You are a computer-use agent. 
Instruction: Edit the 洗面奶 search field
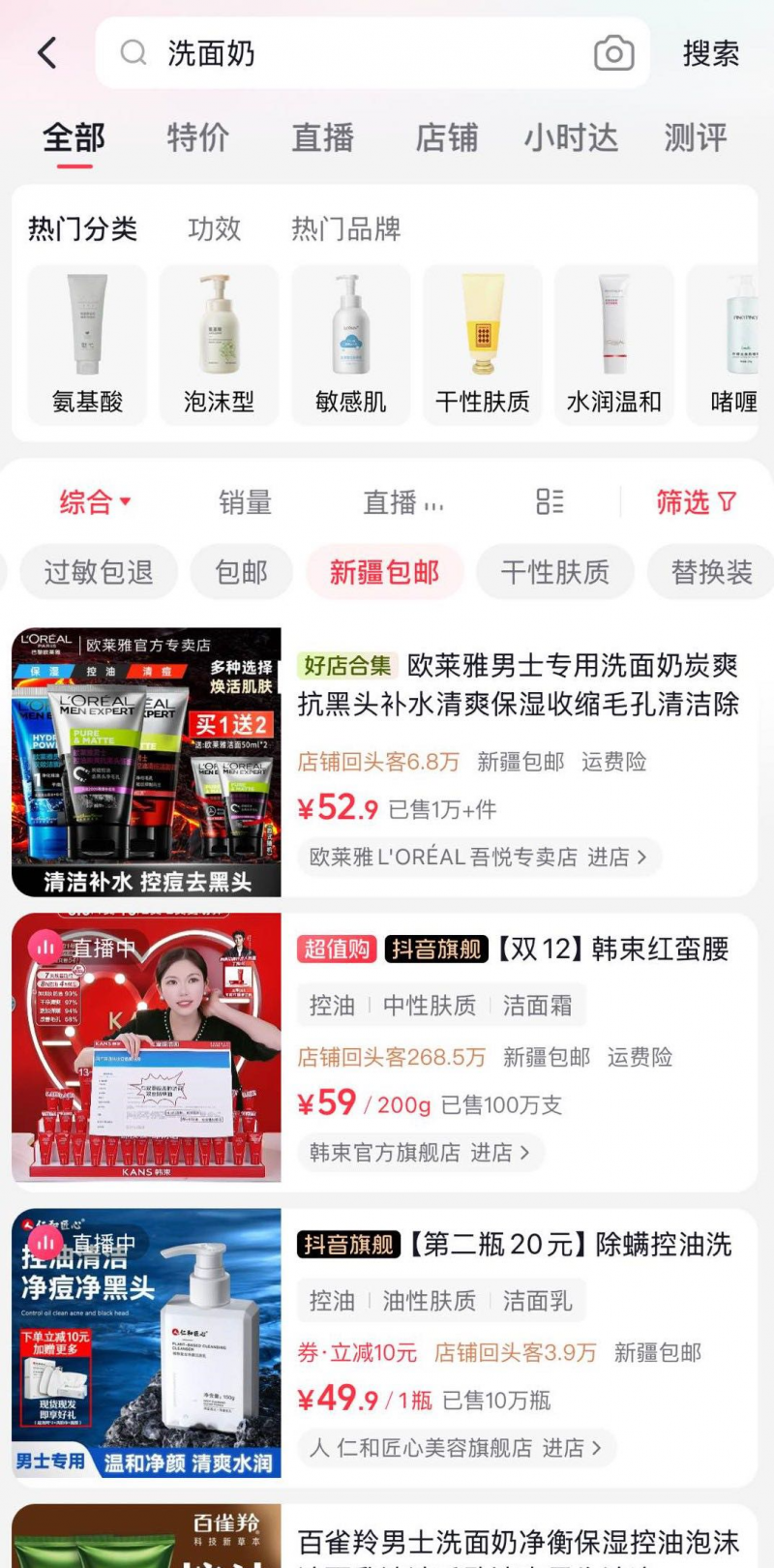[x=368, y=53]
